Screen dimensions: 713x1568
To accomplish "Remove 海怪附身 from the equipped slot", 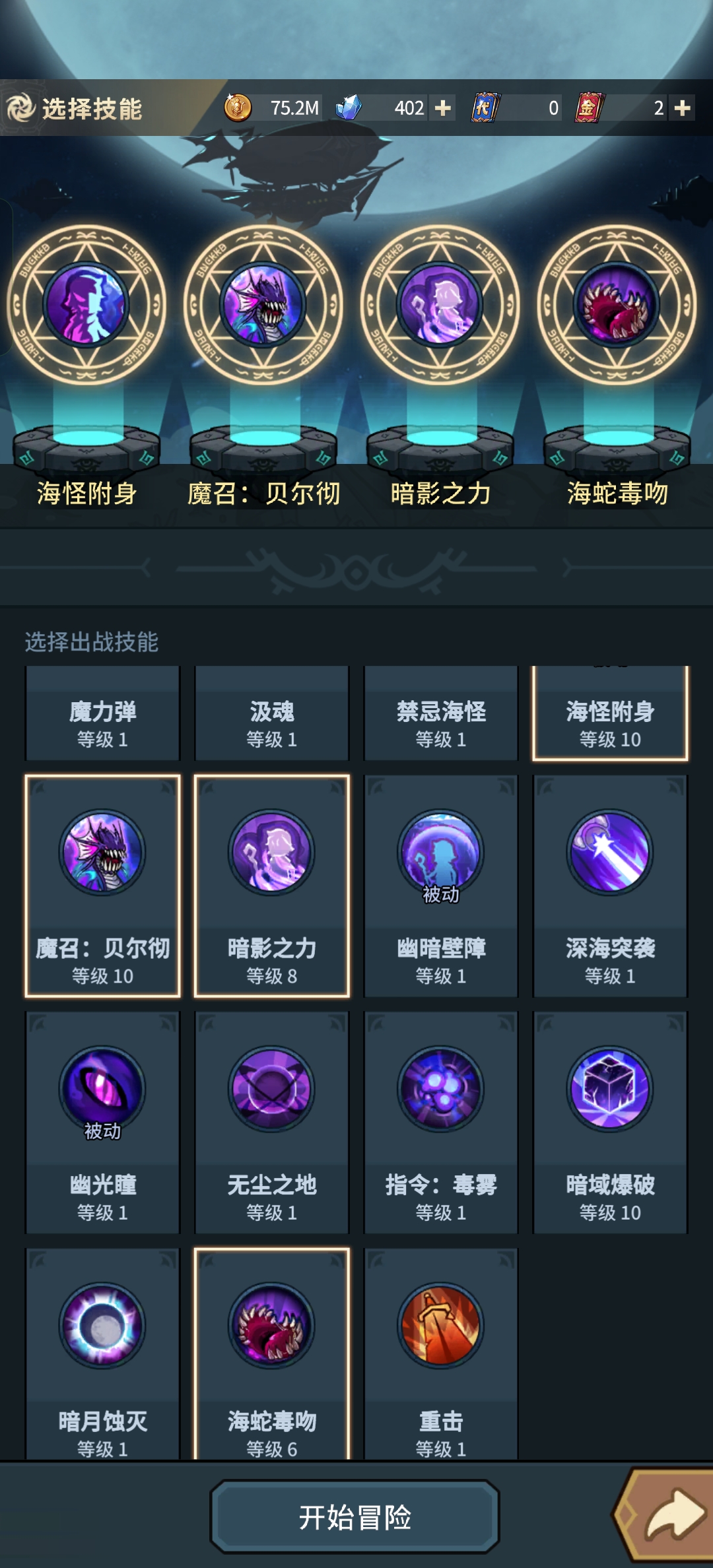I will (x=86, y=305).
